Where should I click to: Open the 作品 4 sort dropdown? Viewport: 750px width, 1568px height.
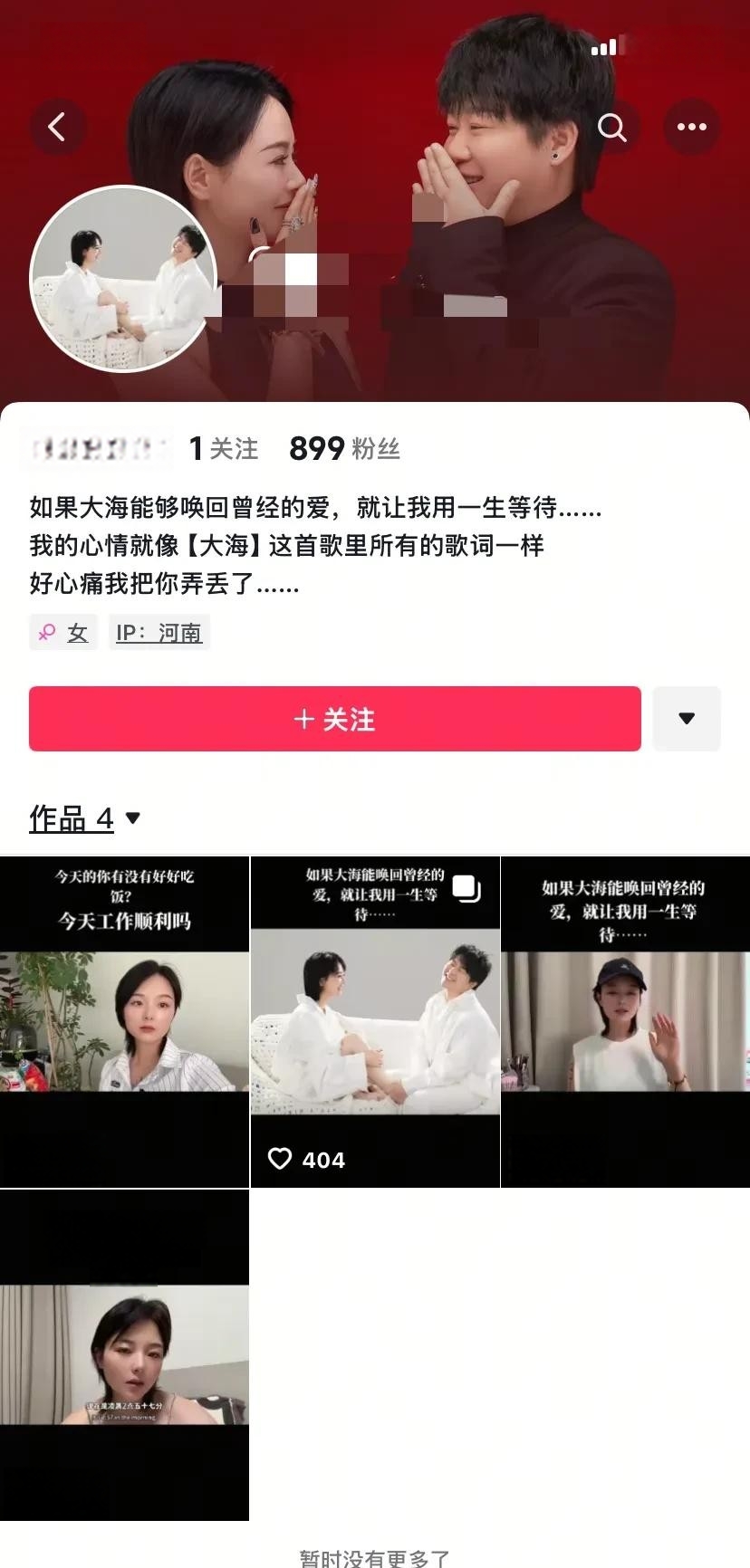tap(85, 818)
